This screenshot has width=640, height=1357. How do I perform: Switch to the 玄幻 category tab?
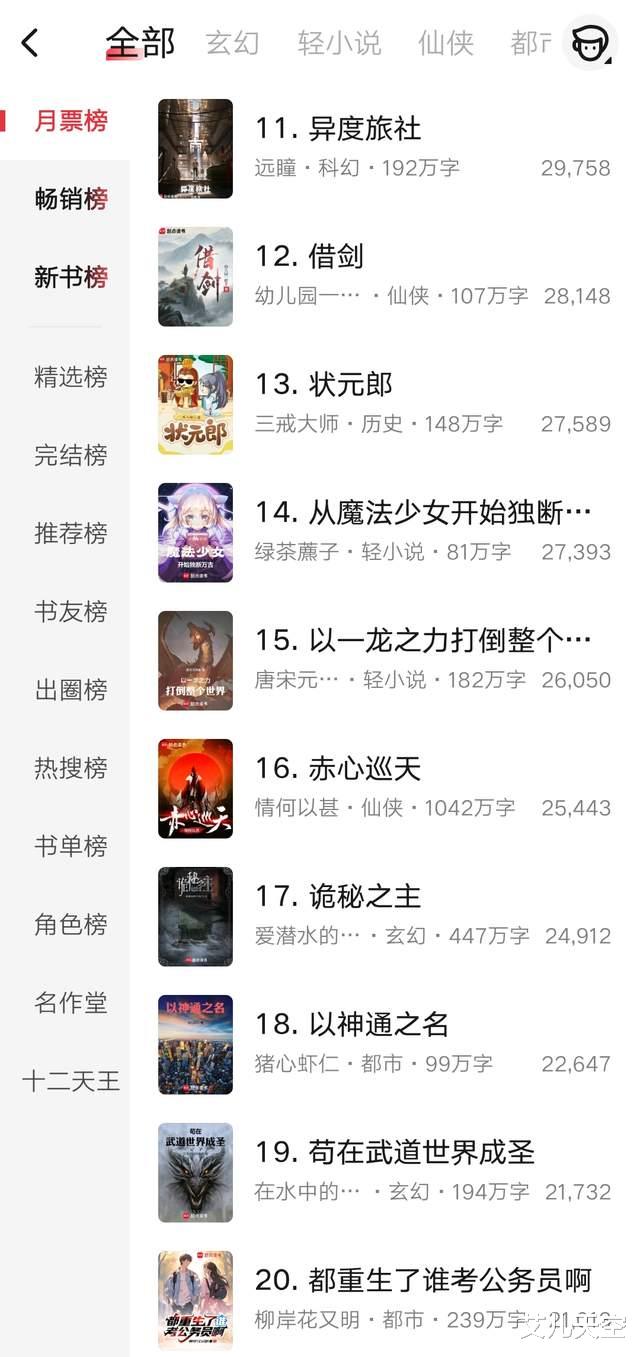[x=232, y=43]
